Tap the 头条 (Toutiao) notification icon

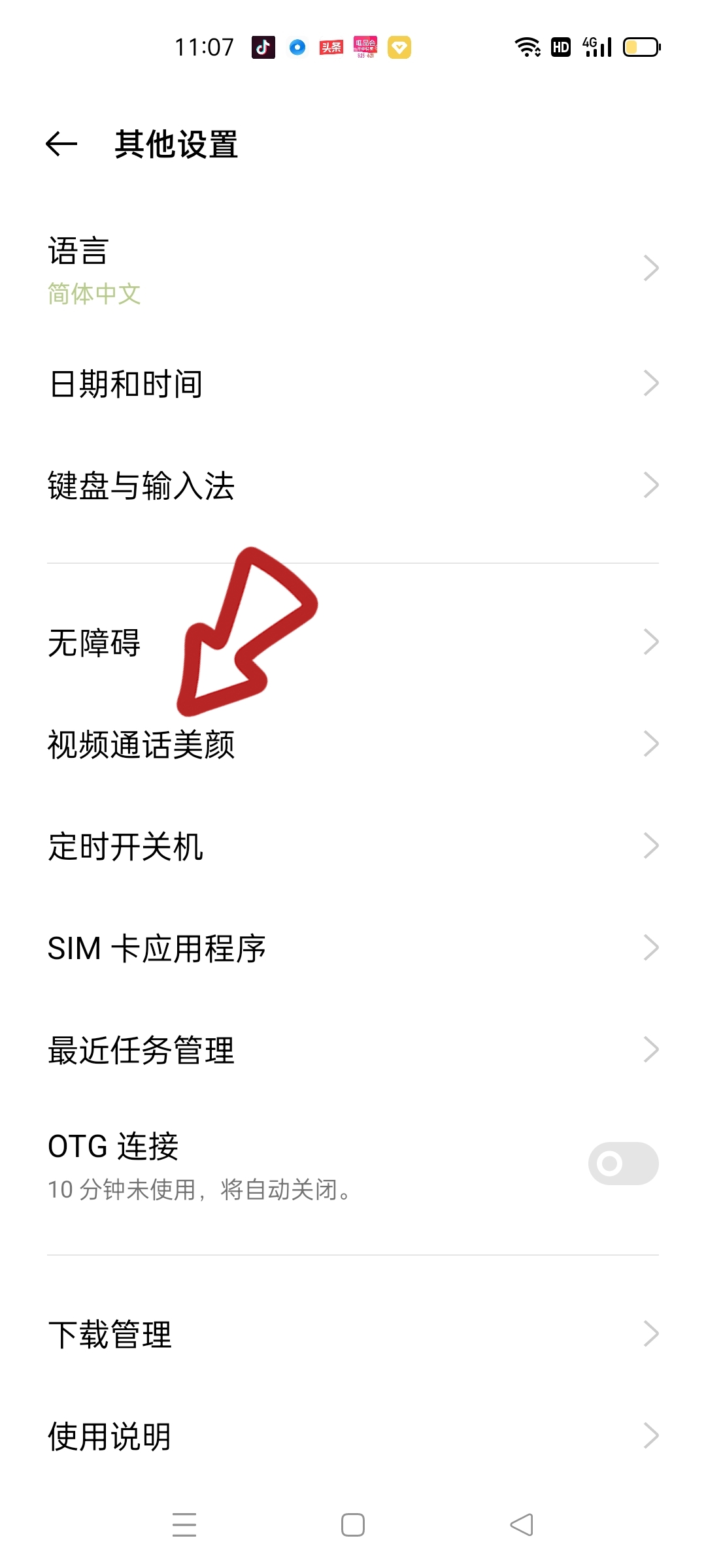(x=331, y=48)
